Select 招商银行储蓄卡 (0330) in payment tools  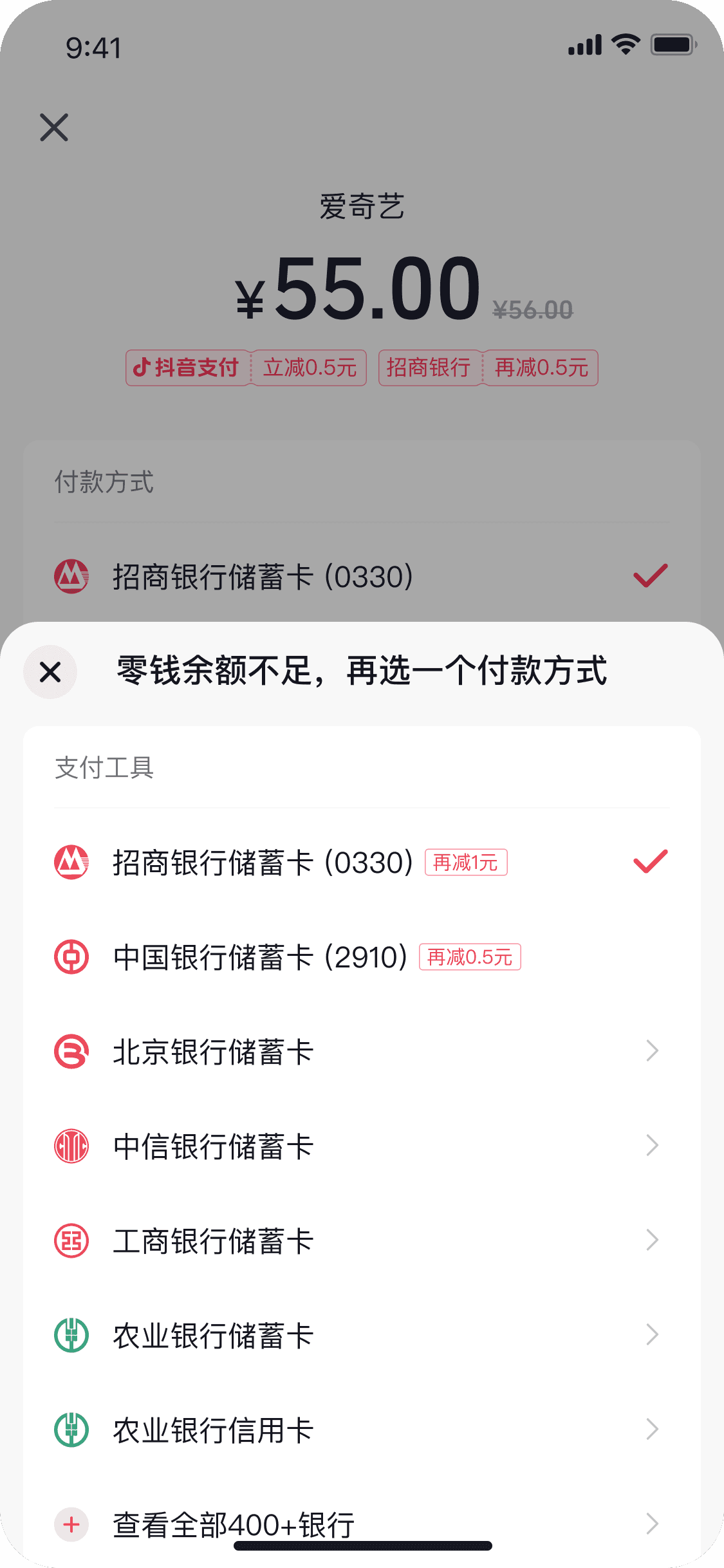click(x=362, y=863)
